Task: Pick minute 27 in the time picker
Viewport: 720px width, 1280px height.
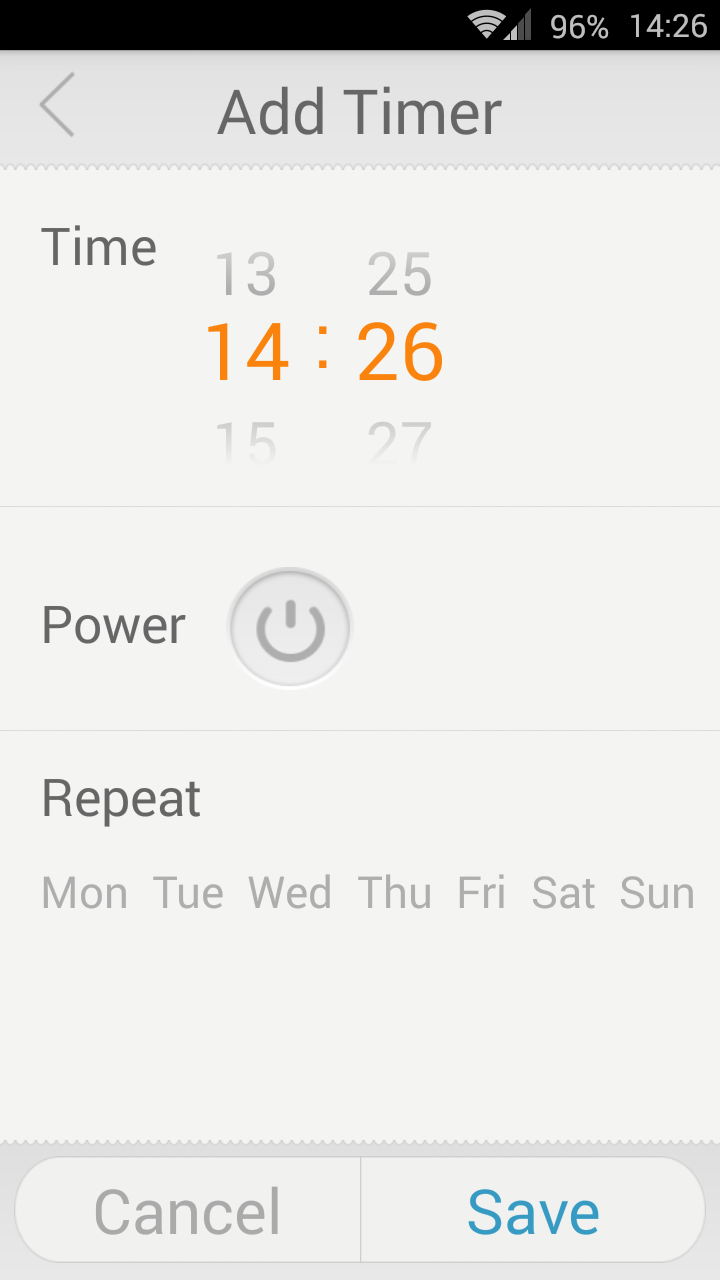Action: click(x=400, y=443)
